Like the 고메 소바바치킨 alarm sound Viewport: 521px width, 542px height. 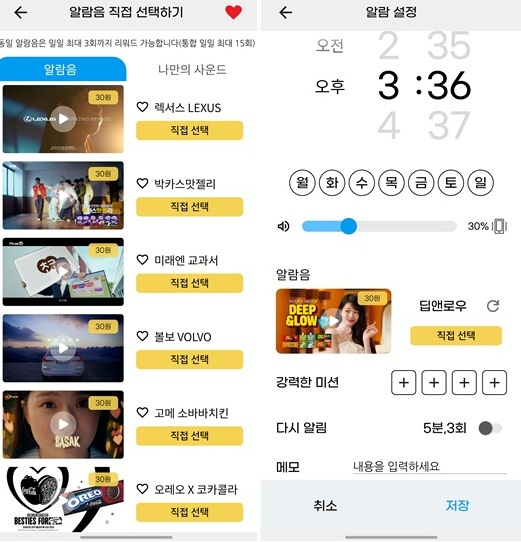pos(142,412)
